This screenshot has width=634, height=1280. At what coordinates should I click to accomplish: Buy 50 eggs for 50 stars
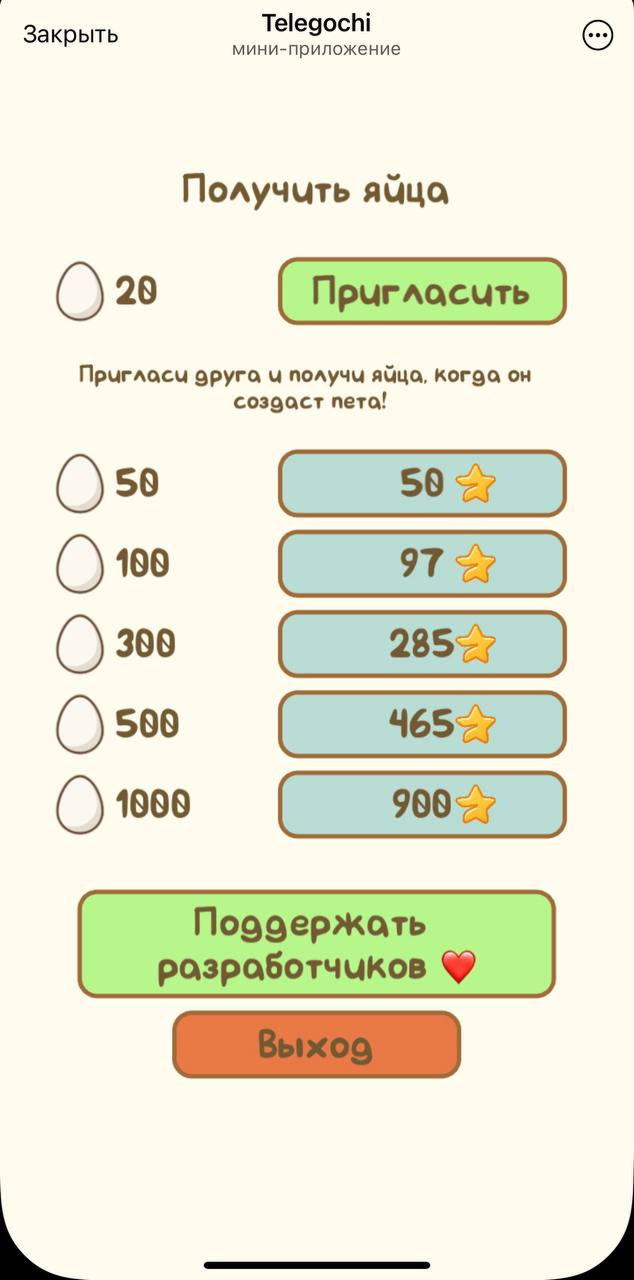click(x=421, y=484)
